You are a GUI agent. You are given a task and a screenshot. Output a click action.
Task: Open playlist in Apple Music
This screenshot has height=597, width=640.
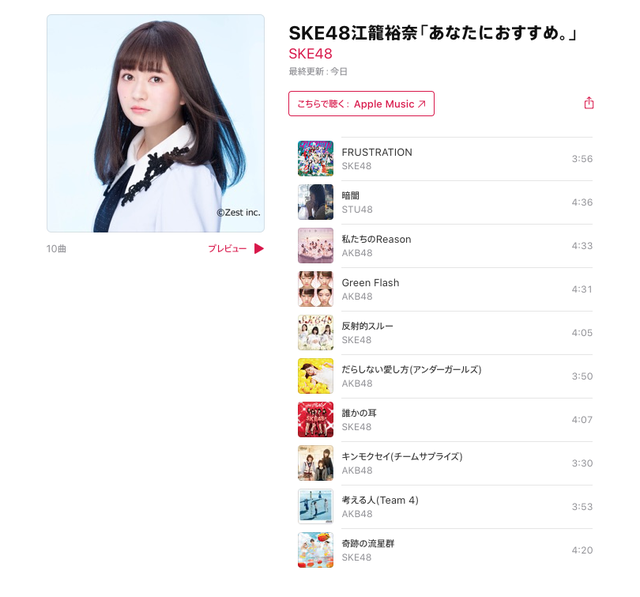361,104
